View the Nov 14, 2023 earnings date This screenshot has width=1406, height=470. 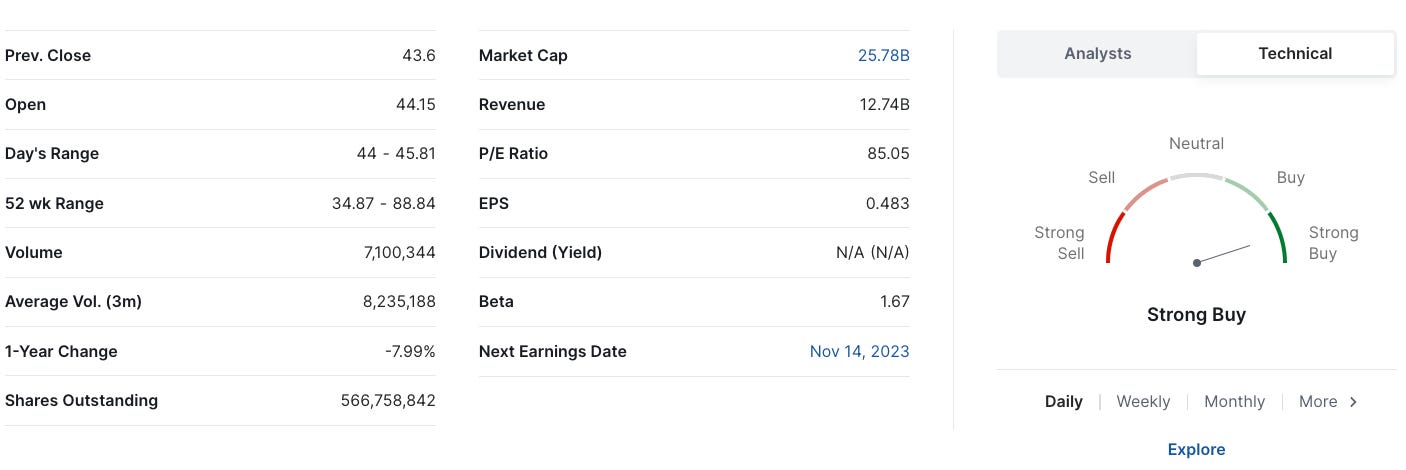click(x=859, y=351)
